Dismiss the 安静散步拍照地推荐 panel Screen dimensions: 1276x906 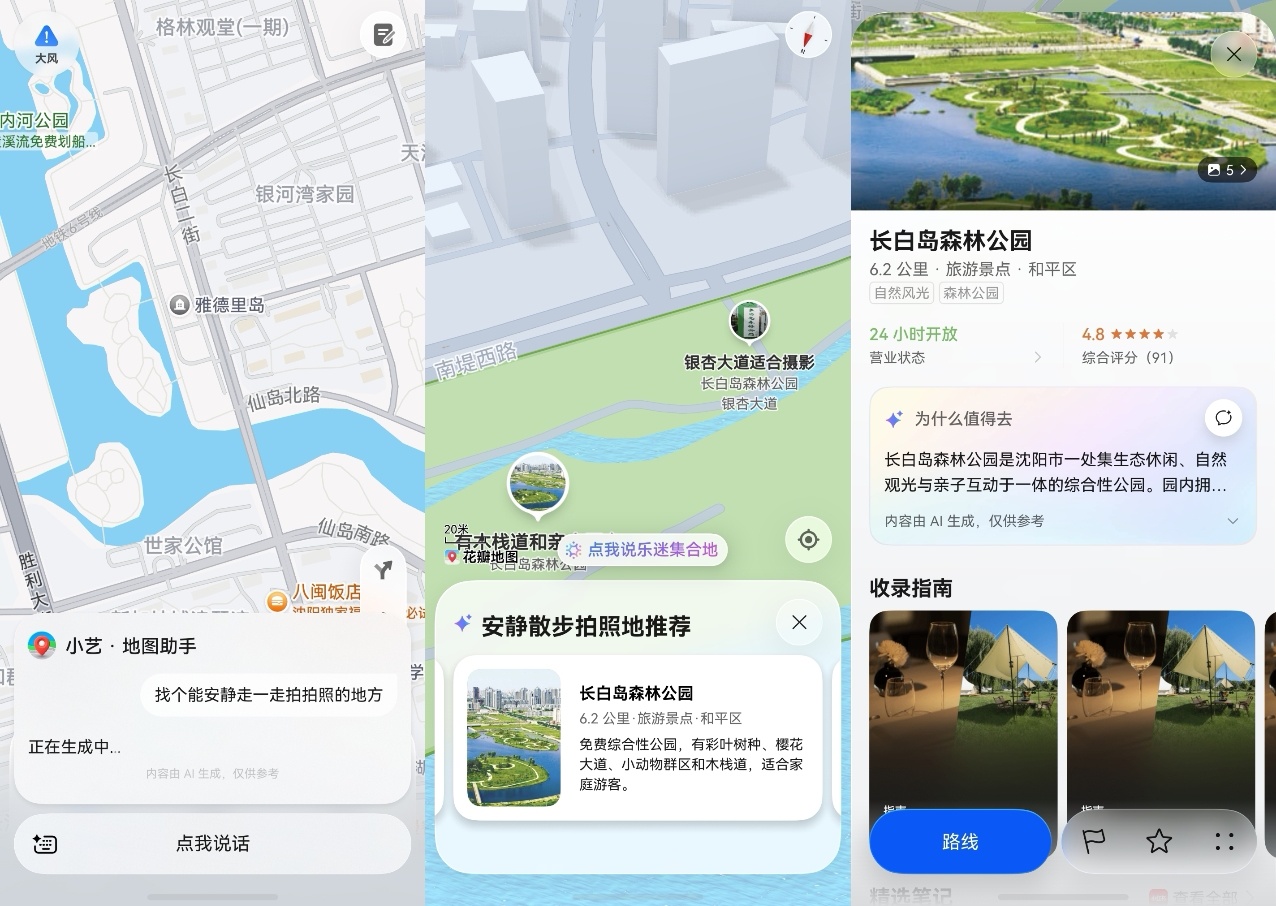799,622
